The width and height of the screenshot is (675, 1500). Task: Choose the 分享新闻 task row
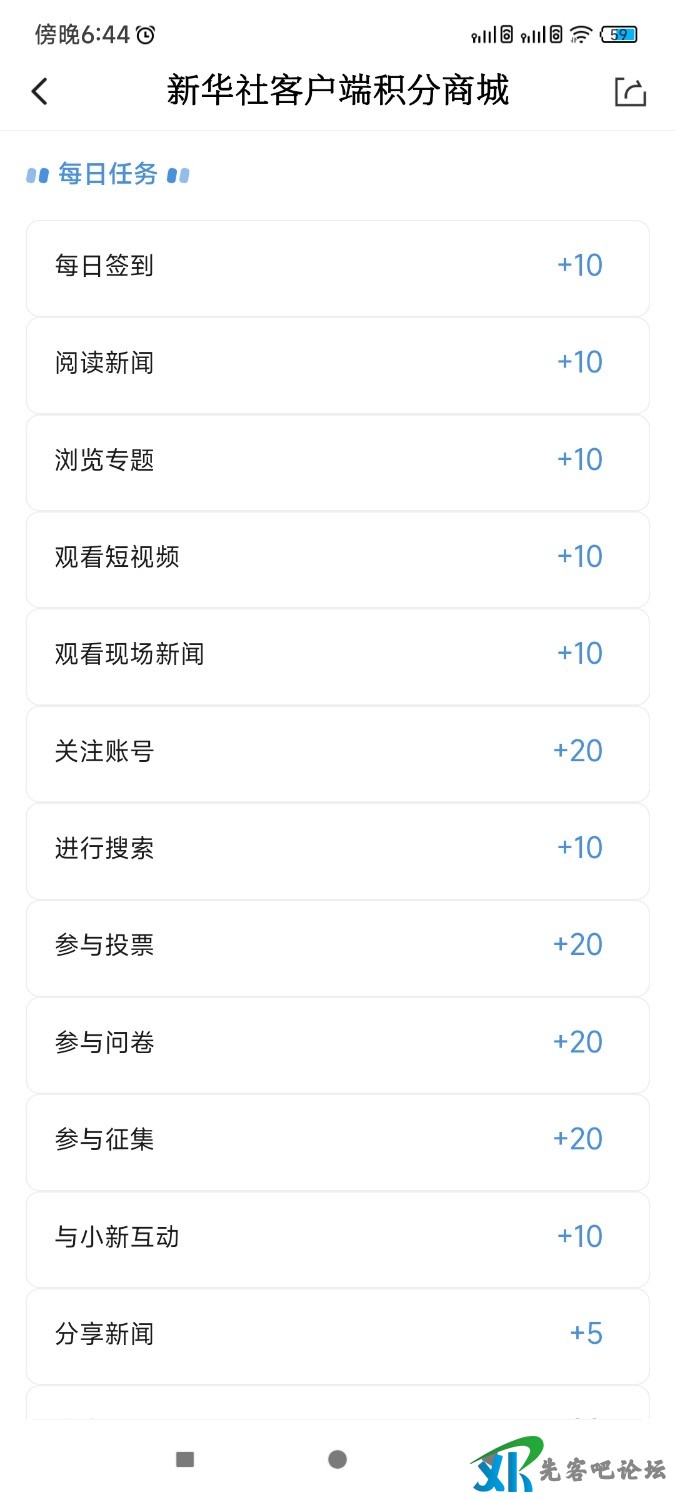(x=337, y=1335)
